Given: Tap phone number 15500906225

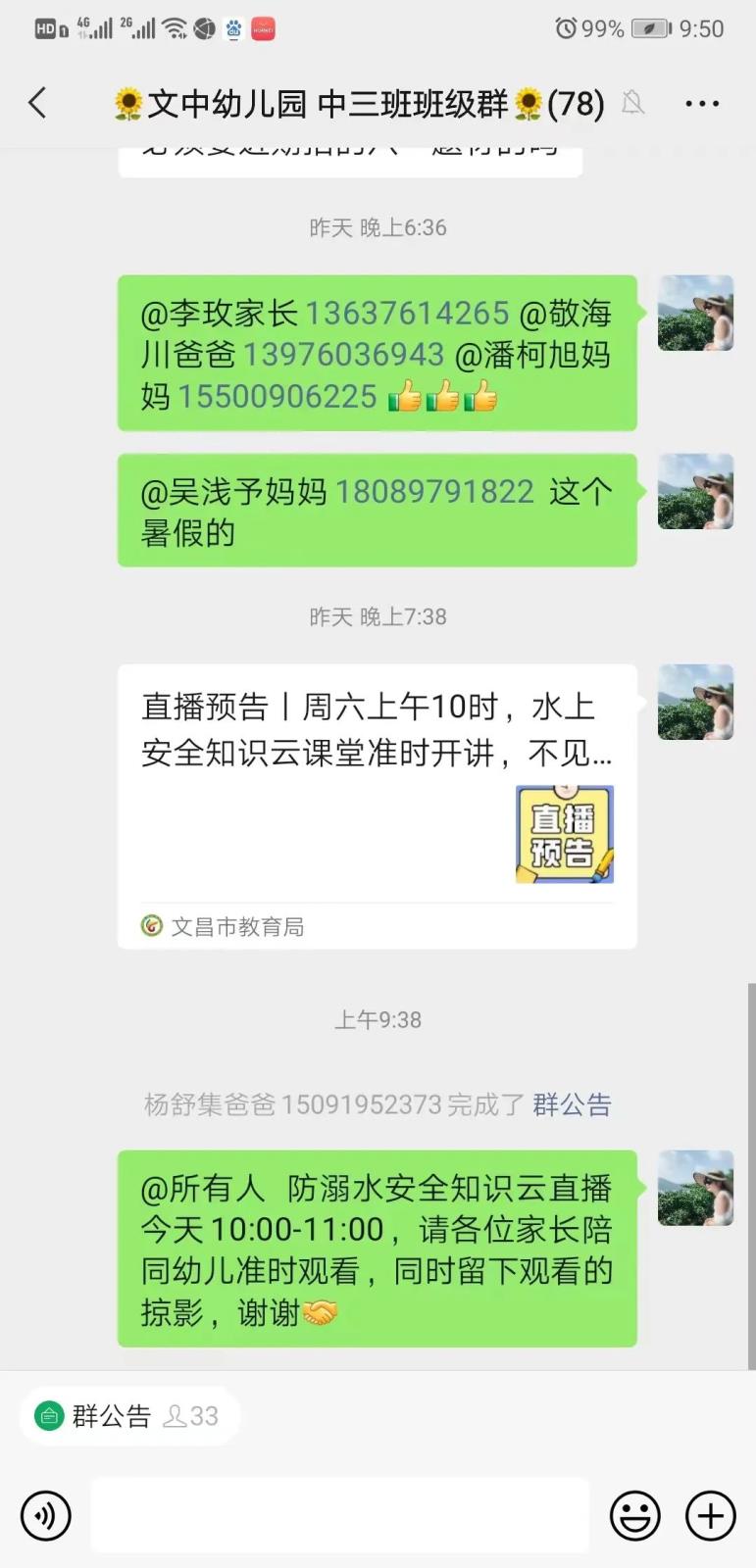Looking at the screenshot, I should [x=277, y=397].
